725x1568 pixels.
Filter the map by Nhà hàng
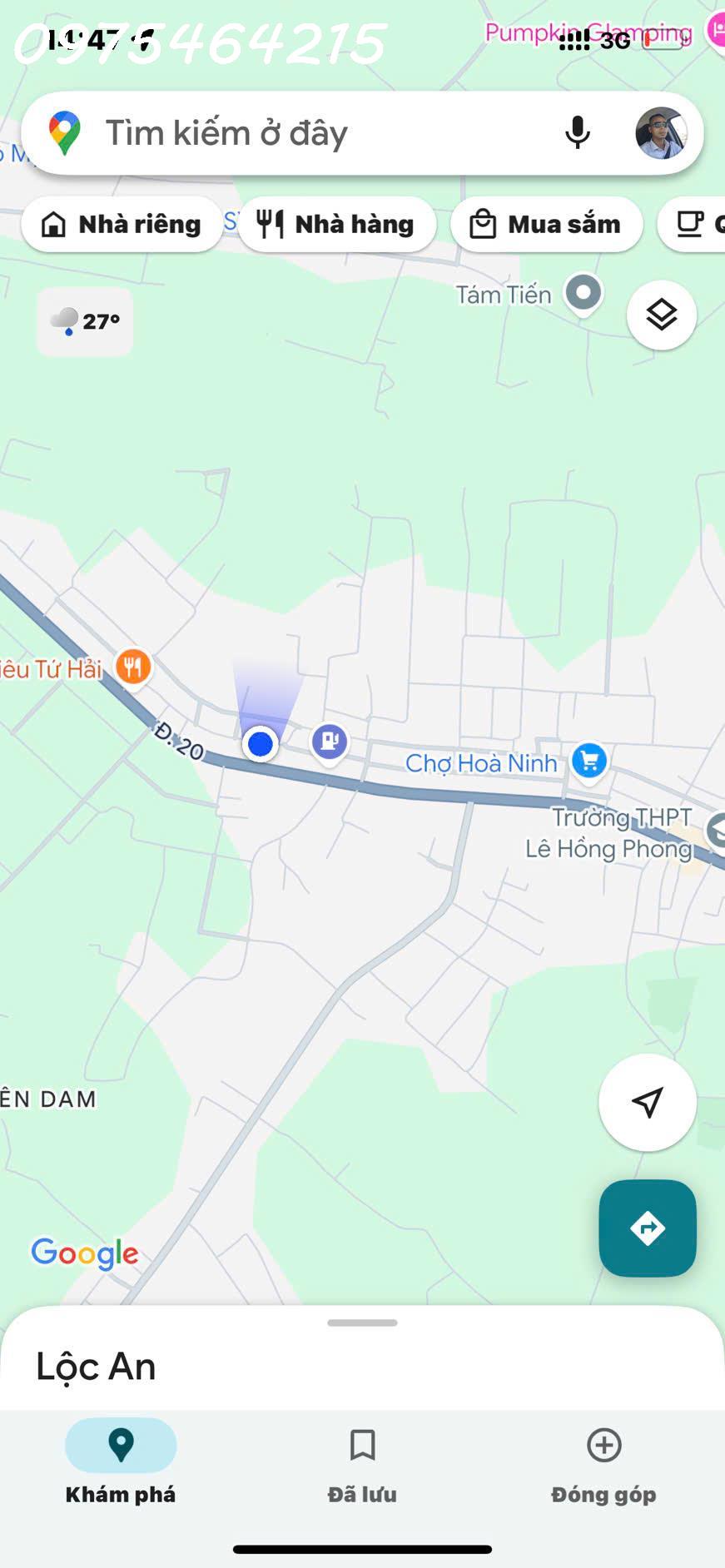pyautogui.click(x=336, y=225)
